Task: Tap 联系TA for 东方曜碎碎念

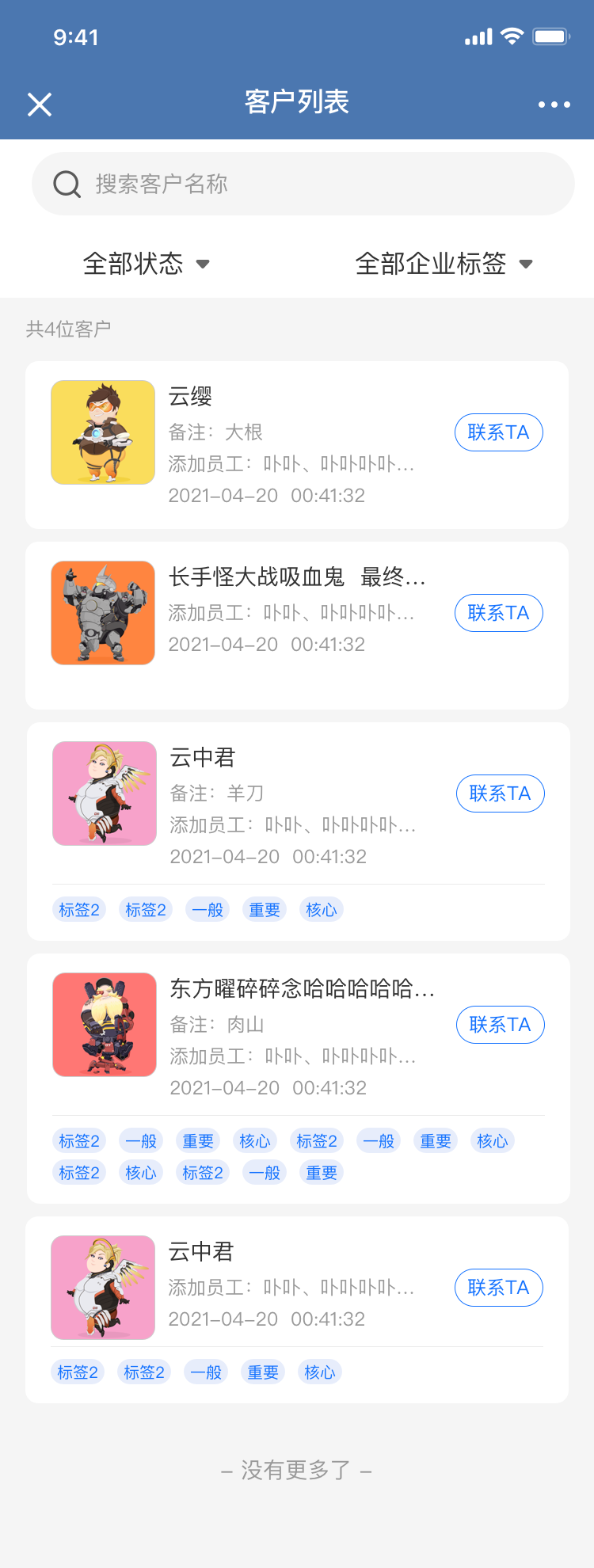Action: [x=500, y=1025]
